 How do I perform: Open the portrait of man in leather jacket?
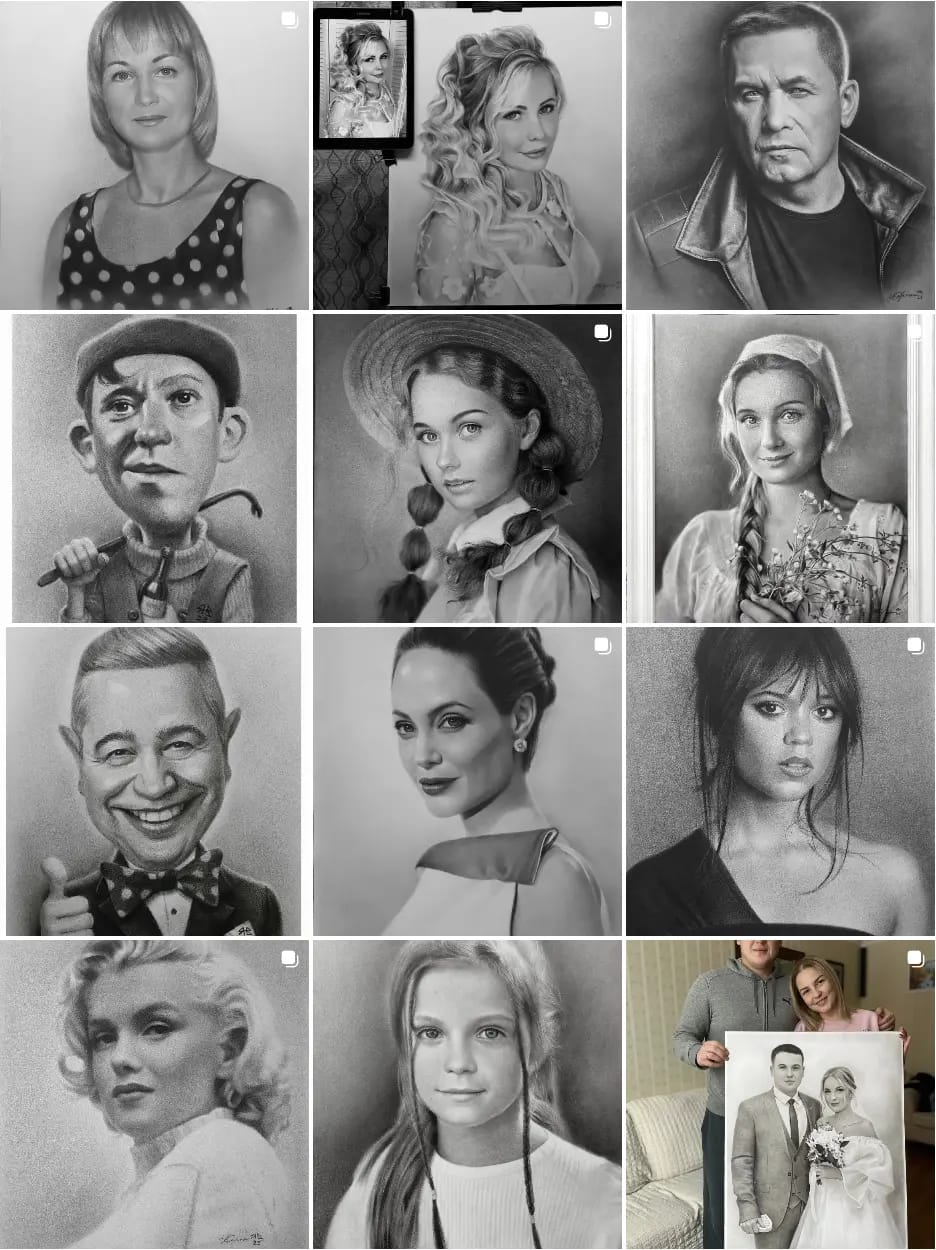(x=780, y=155)
